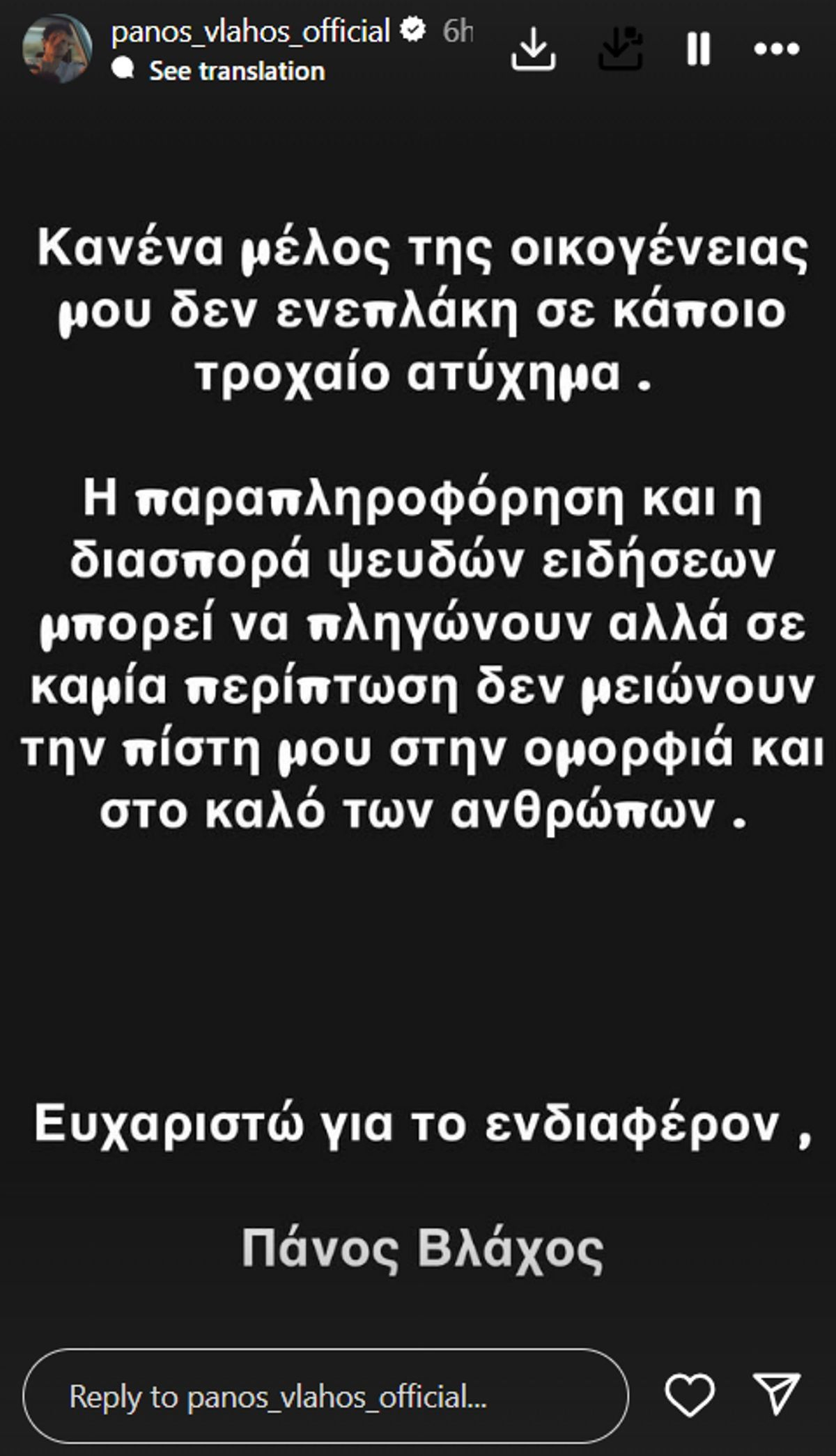Focus the Reply to panos_vlahos_official field
836x1456 pixels.
[326, 1396]
